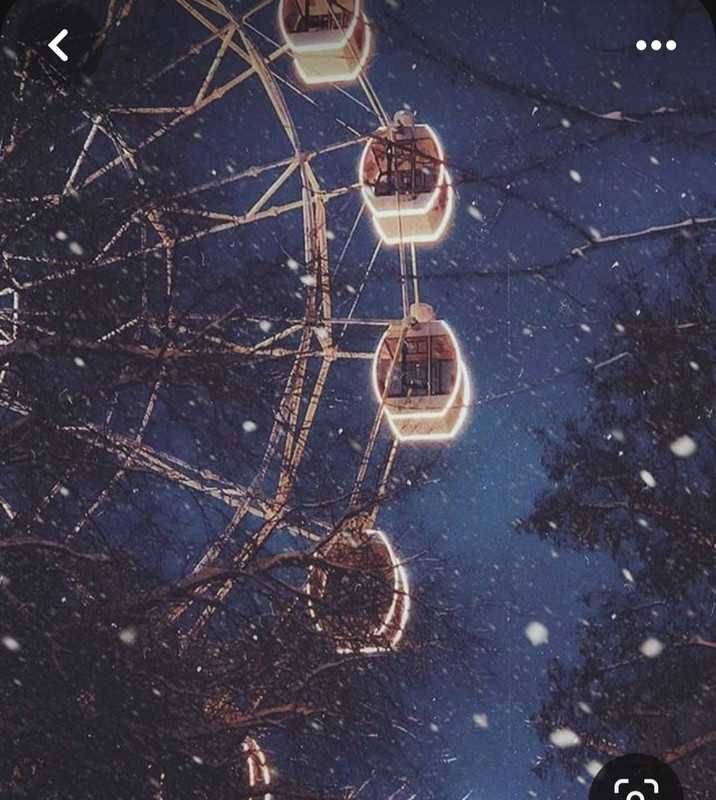Go back using the back arrow
Screen dimensions: 716x800
tap(59, 45)
